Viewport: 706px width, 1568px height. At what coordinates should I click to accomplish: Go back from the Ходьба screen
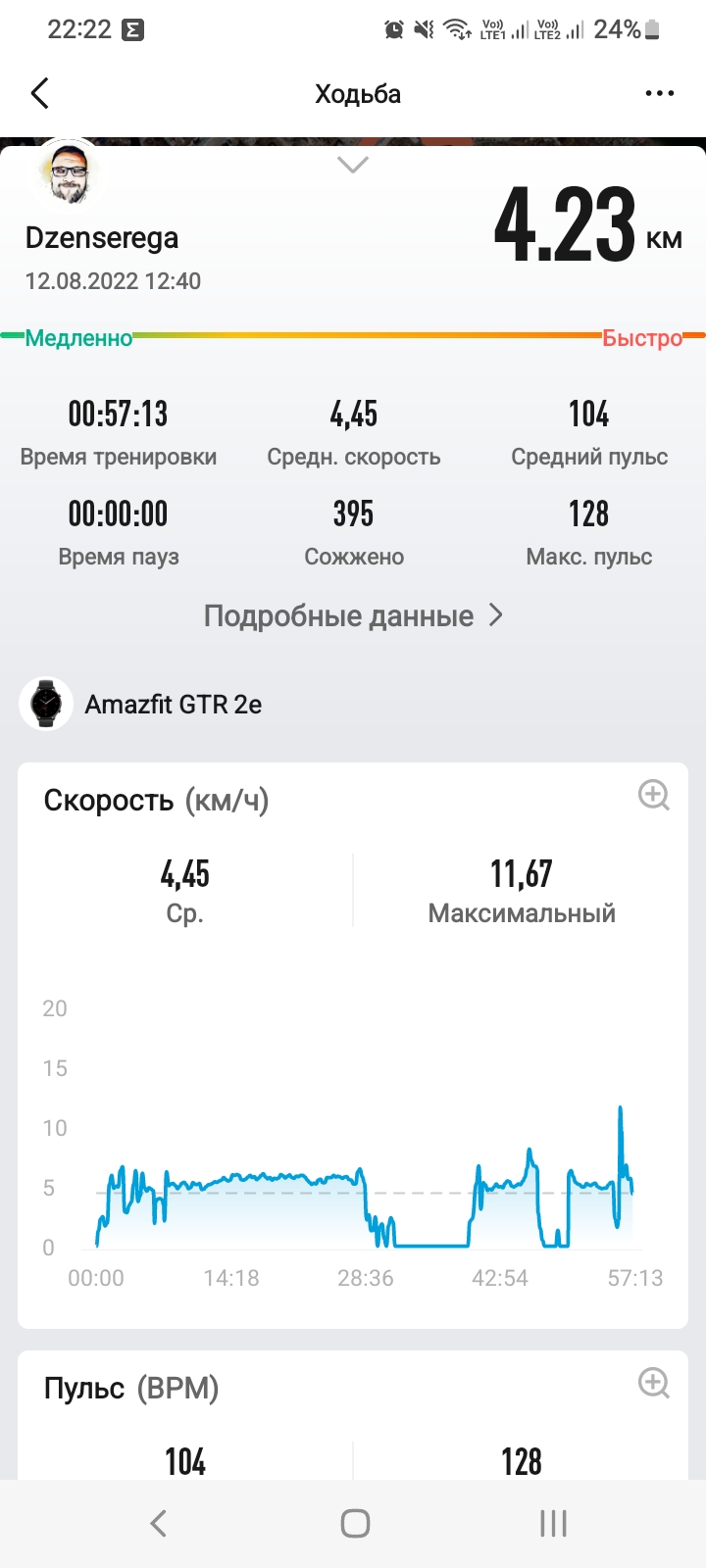40,94
